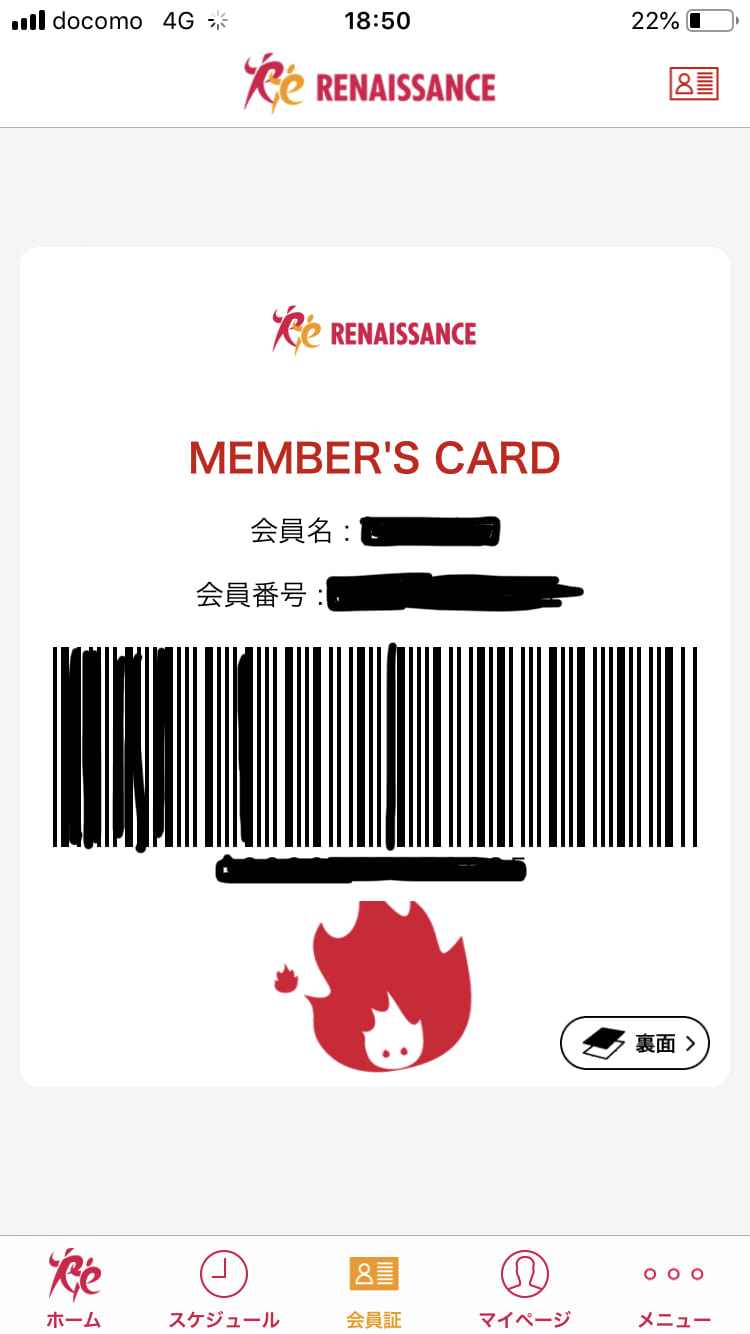Viewport: 750px width, 1334px height.
Task: Open the member card icon in header
Action: 694,84
